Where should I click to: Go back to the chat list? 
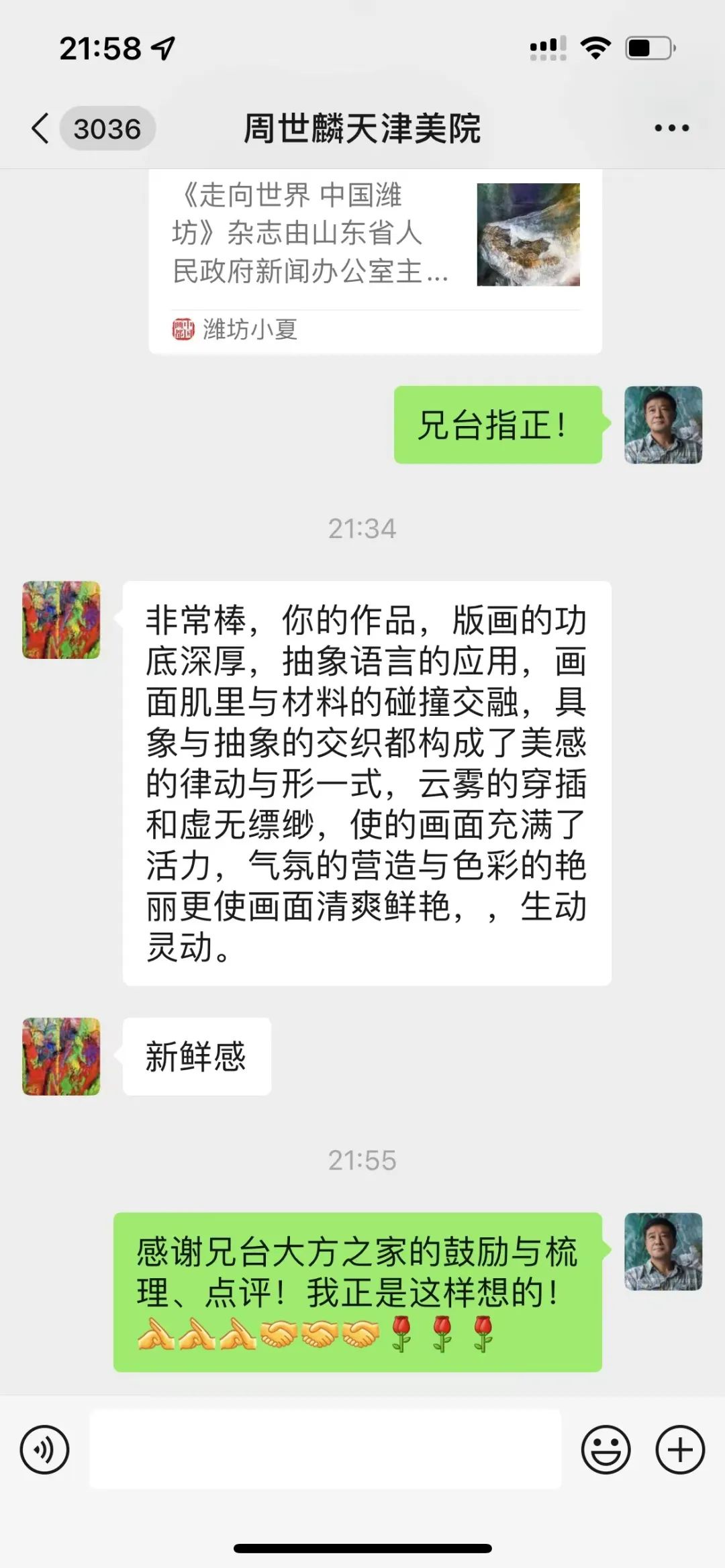pyautogui.click(x=42, y=128)
